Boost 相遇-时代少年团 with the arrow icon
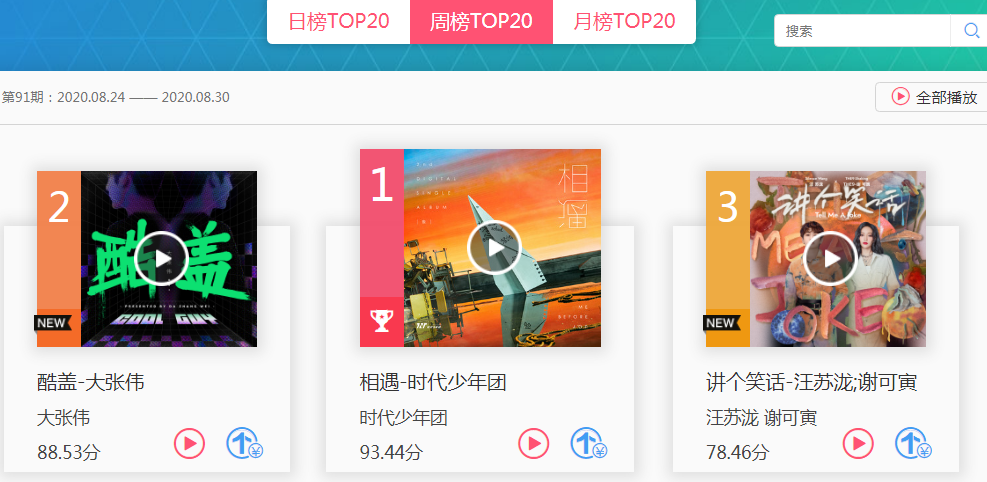Screen dimensions: 987x482 click(587, 443)
